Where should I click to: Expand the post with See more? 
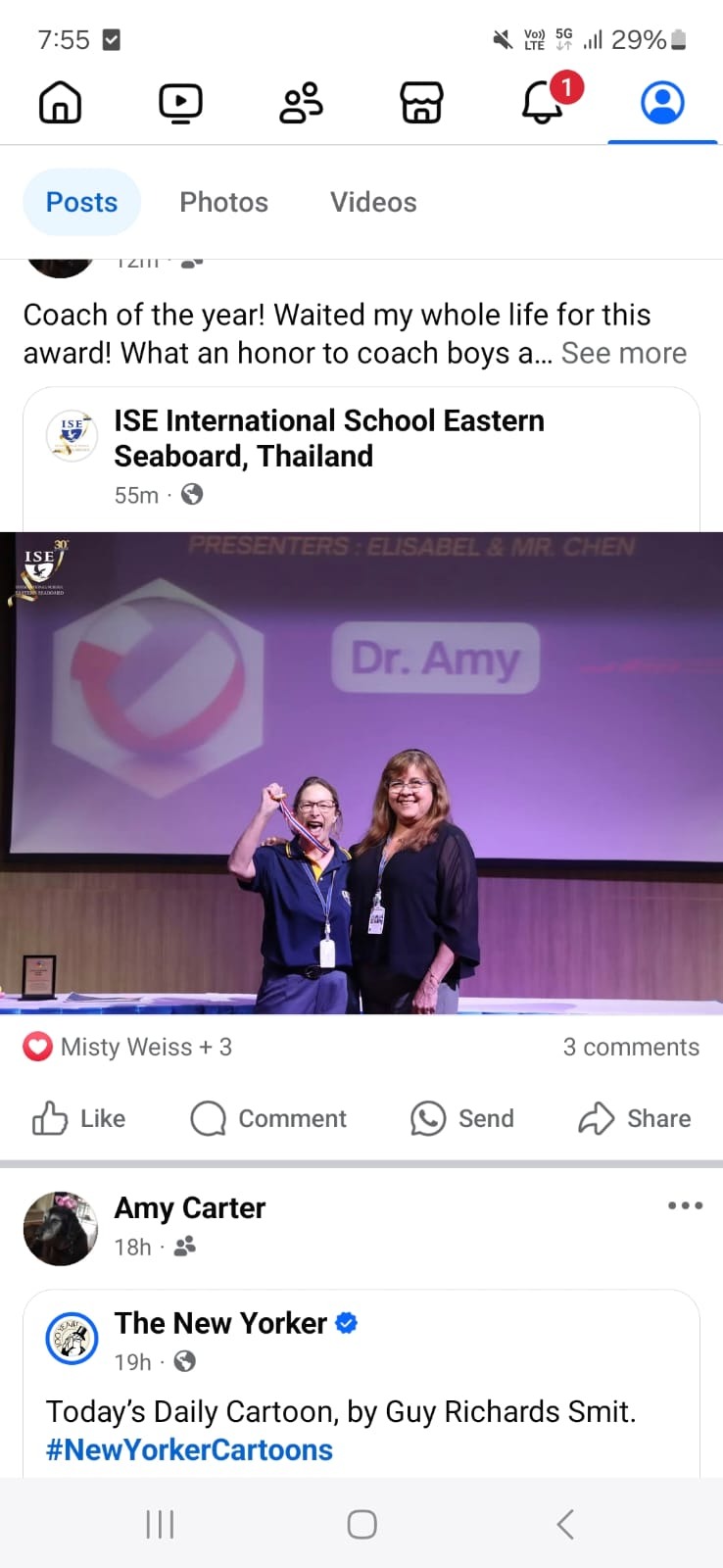624,353
